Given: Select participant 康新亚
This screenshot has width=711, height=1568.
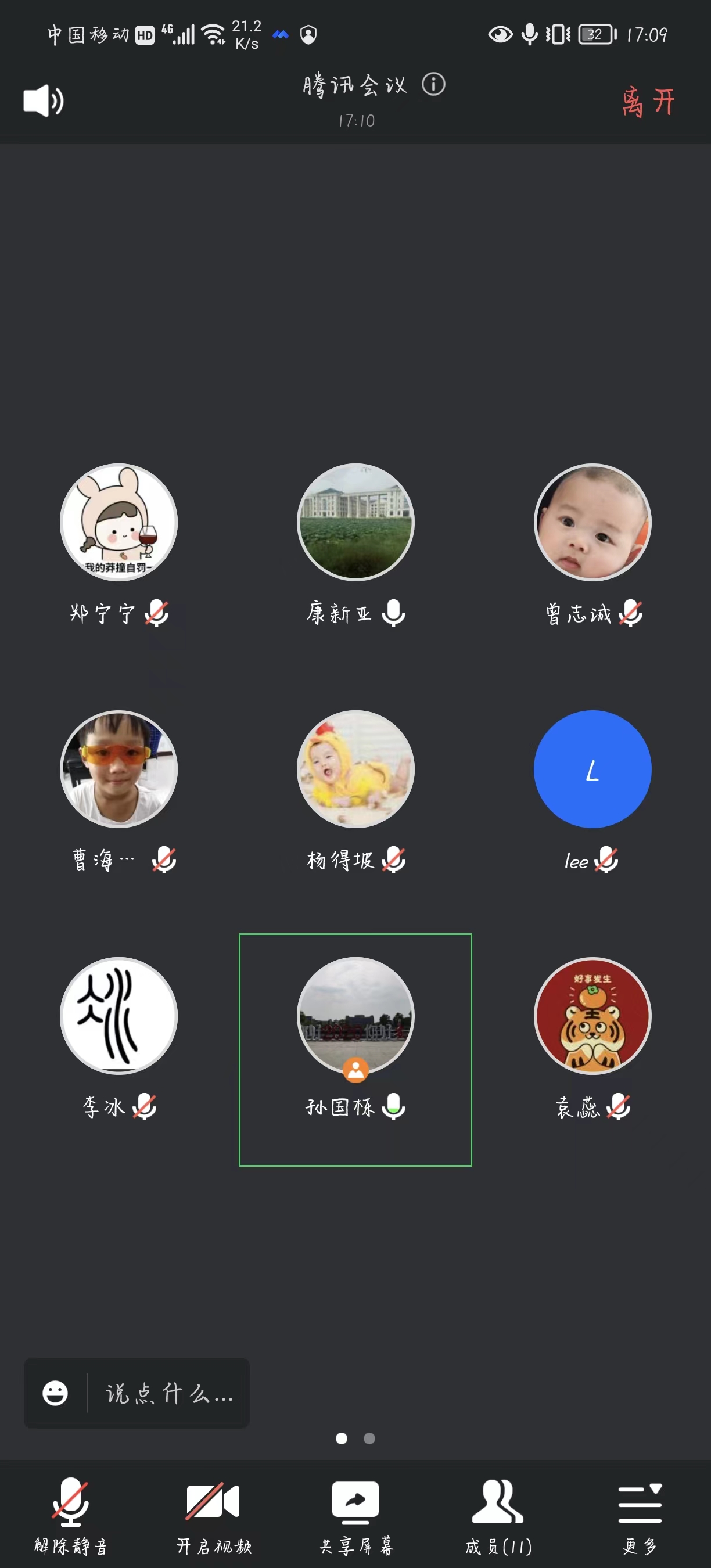Looking at the screenshot, I should (355, 522).
